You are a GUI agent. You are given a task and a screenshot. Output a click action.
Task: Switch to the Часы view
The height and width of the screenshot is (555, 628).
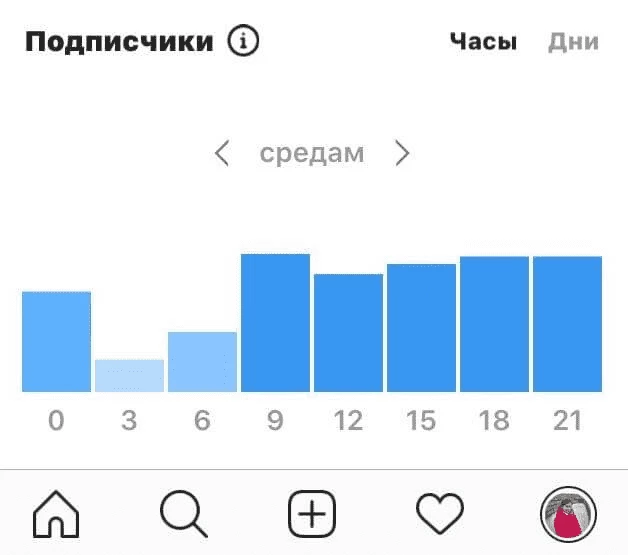tap(483, 42)
